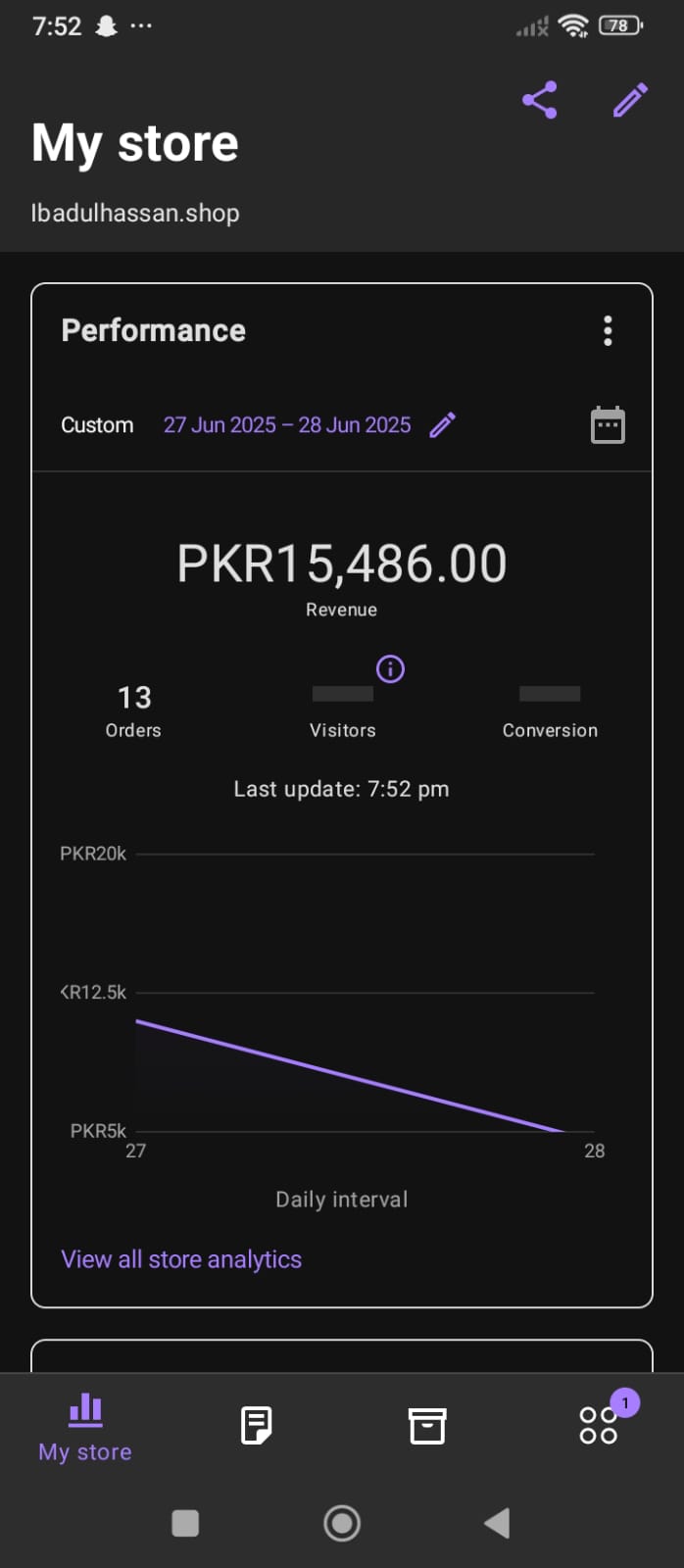The image size is (684, 1568).
Task: Open the products tab
Action: 427,1426
